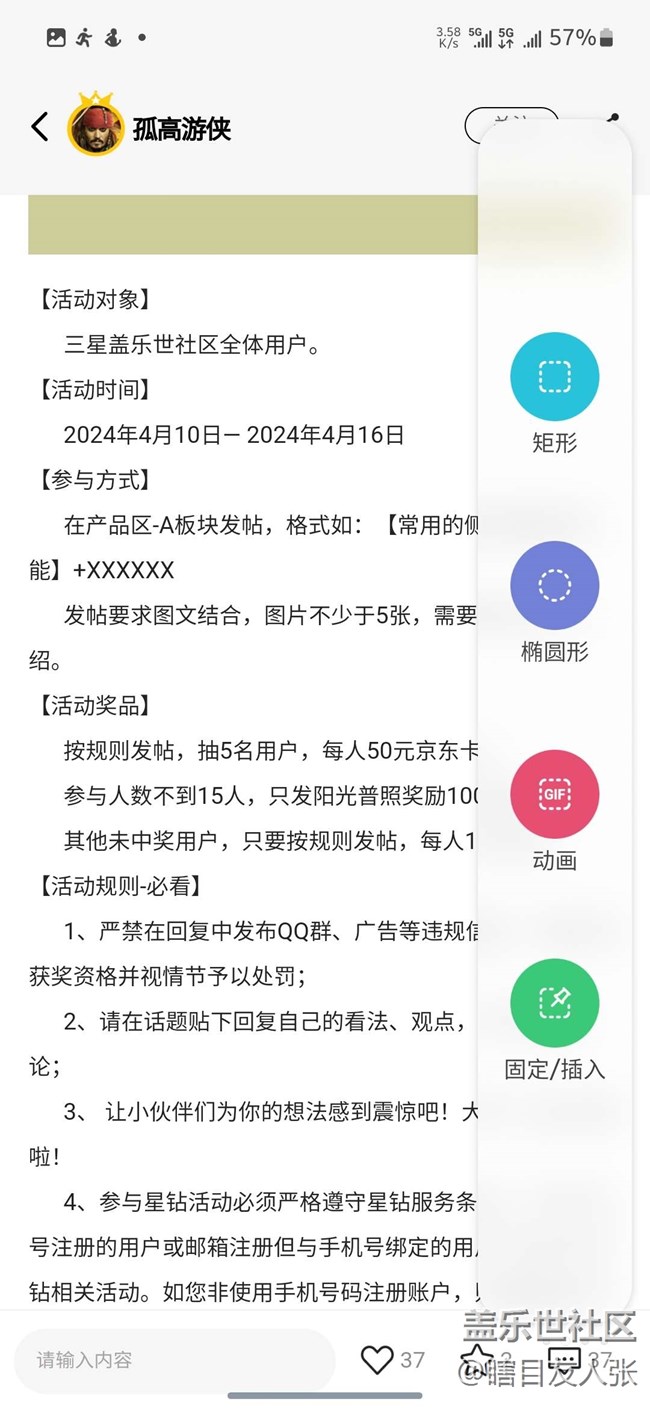Select the 矩形 capture shape
The width and height of the screenshot is (650, 1408).
point(554,377)
